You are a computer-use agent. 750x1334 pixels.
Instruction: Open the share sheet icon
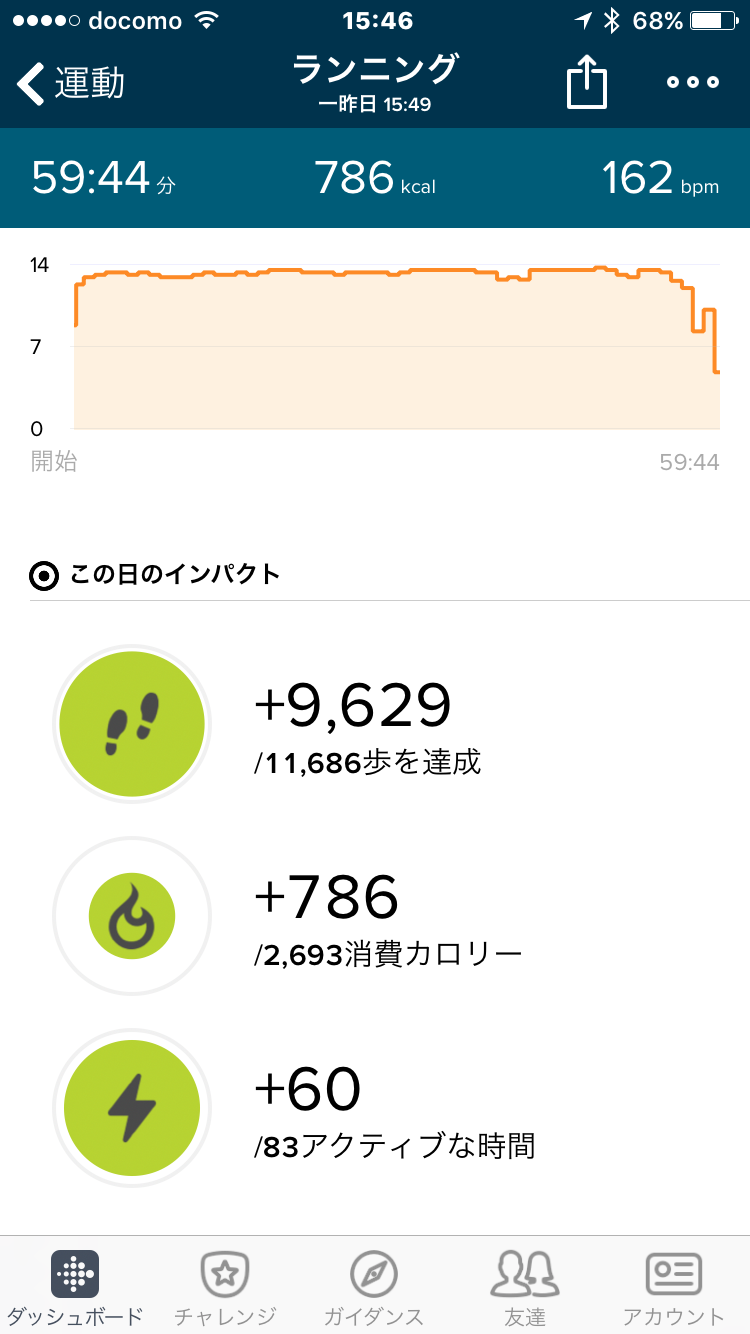(586, 82)
